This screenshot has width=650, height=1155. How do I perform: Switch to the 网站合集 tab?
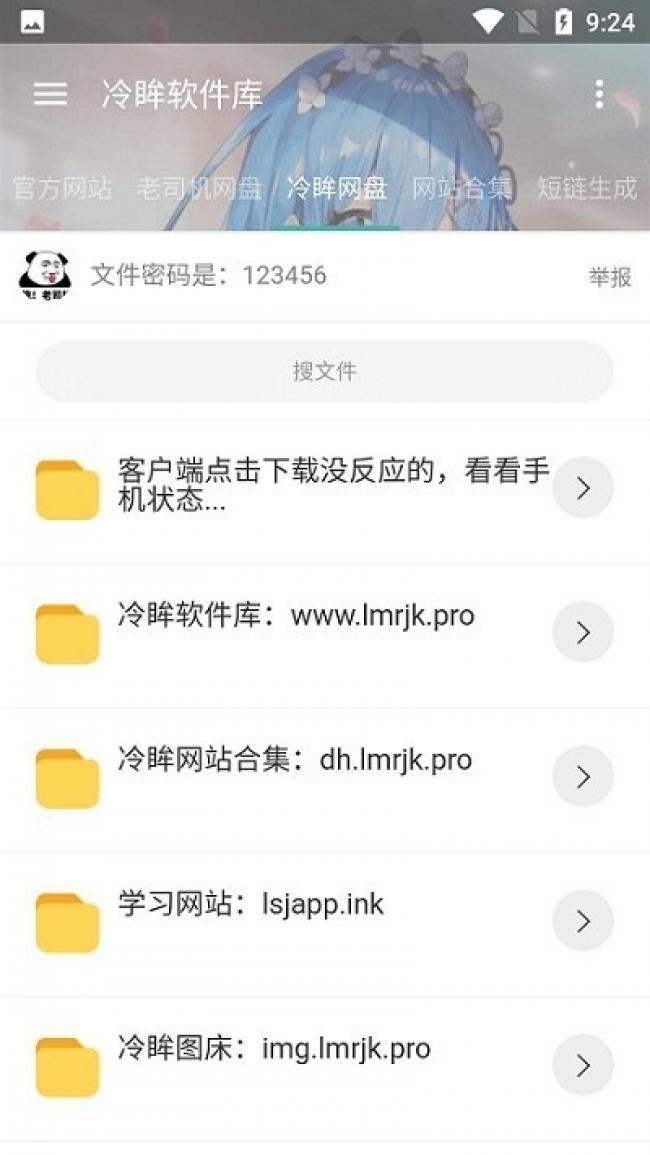pos(461,189)
